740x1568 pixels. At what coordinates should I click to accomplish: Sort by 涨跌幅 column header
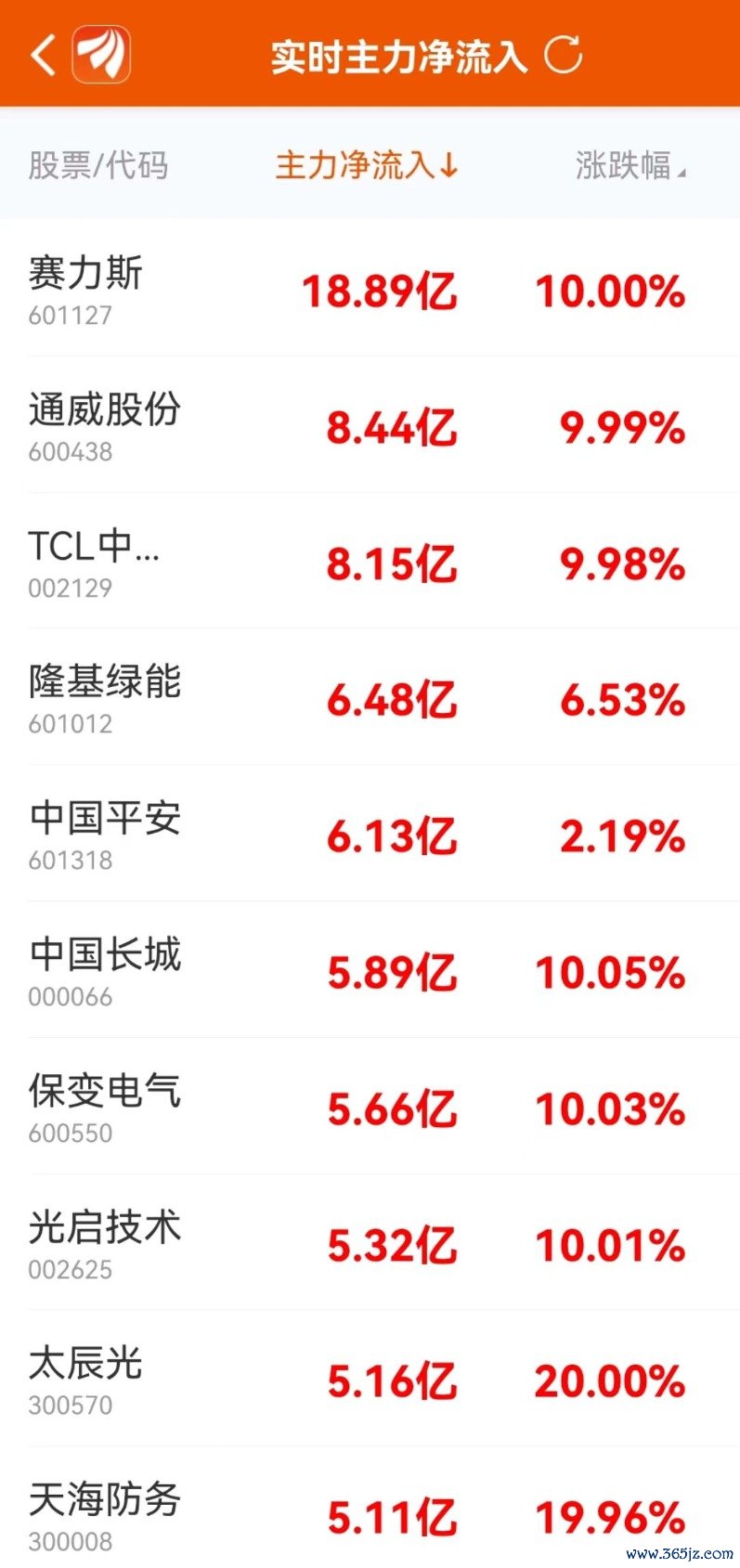(630, 166)
